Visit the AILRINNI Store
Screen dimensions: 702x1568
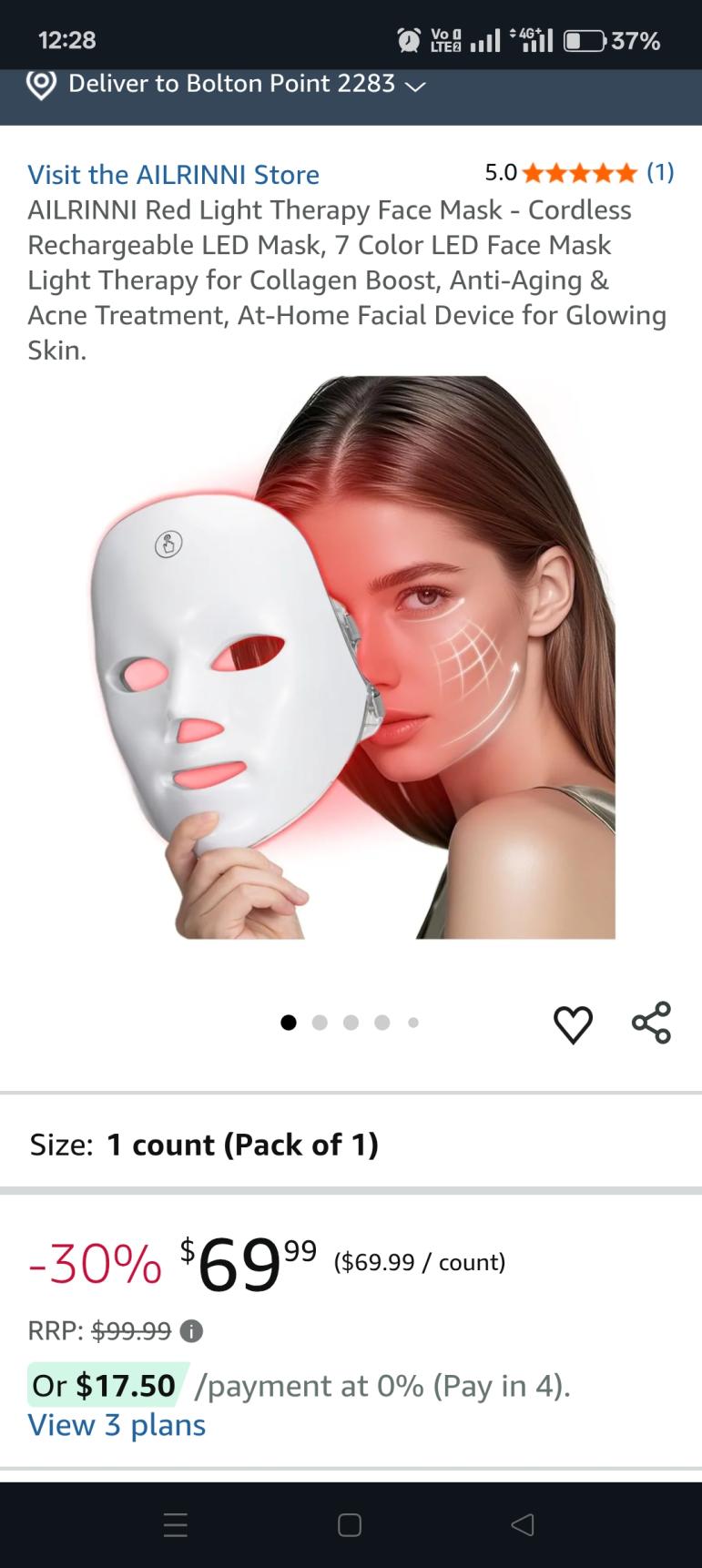(173, 174)
